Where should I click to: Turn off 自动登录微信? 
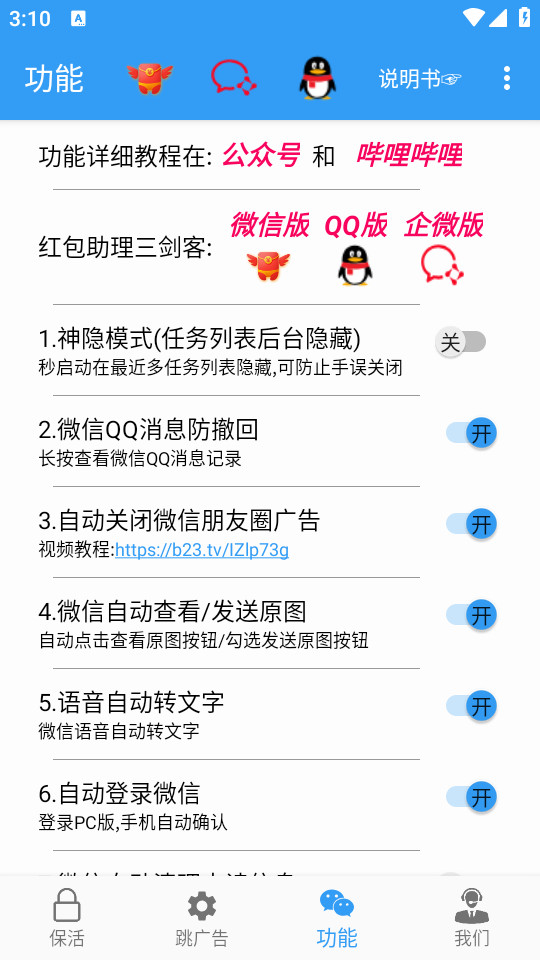[471, 798]
